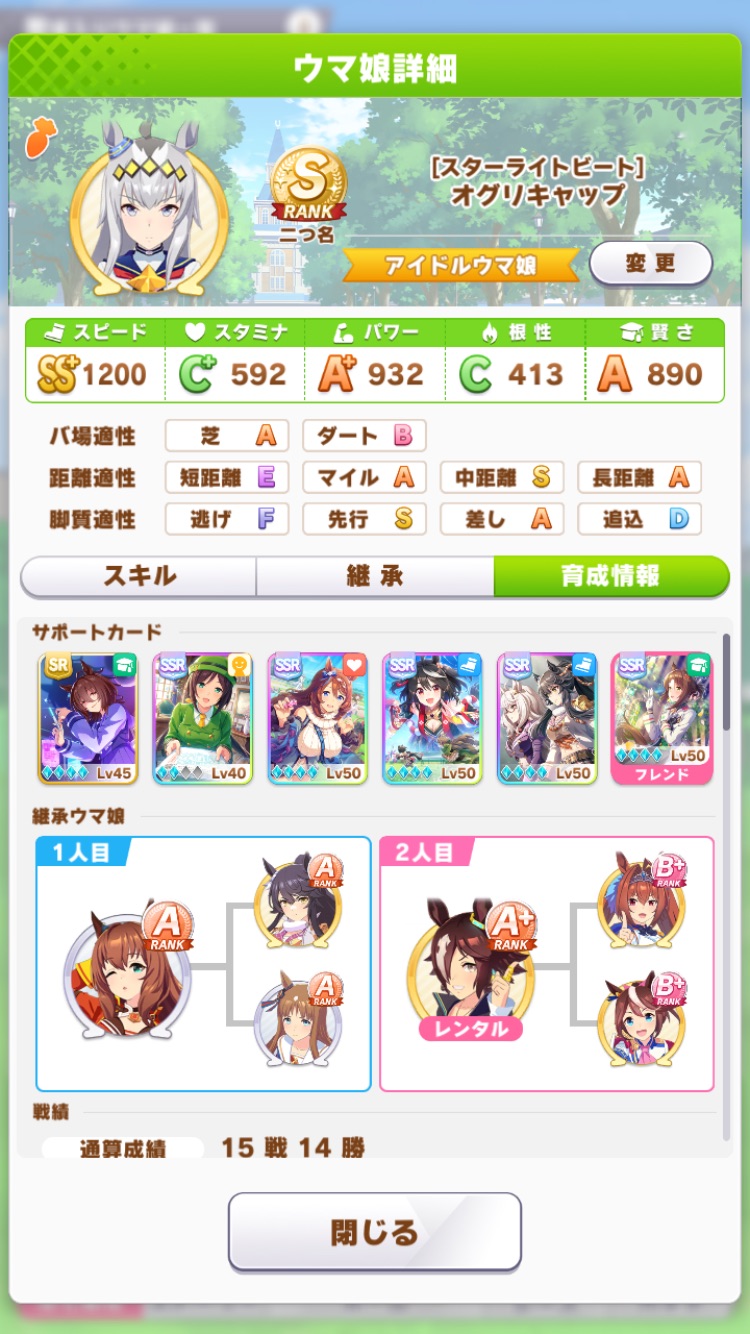Viewport: 750px width, 1334px height.
Task: Switch to the スキル tab
Action: coord(139,576)
